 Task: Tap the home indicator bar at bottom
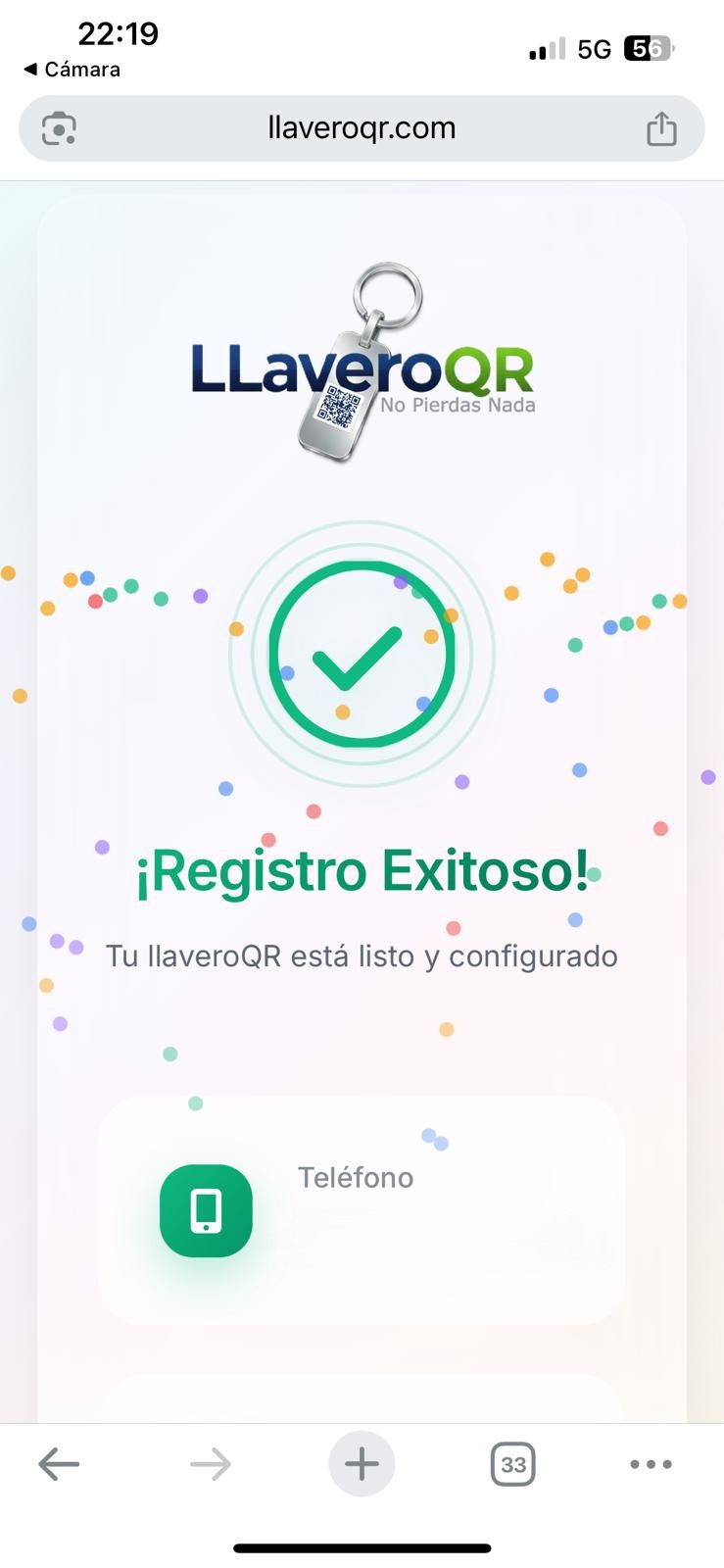point(362,1520)
